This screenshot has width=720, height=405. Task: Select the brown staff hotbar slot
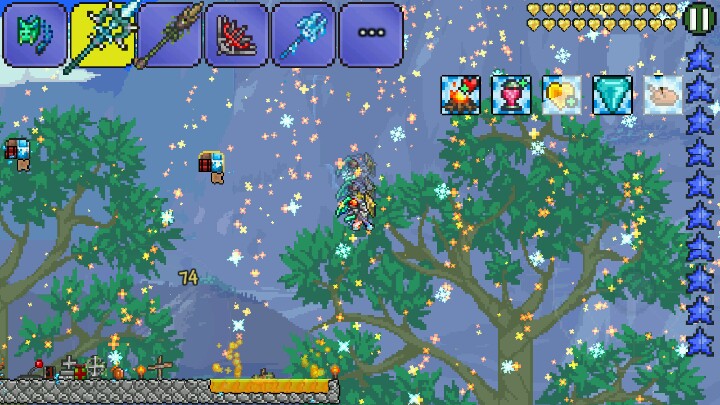(169, 35)
